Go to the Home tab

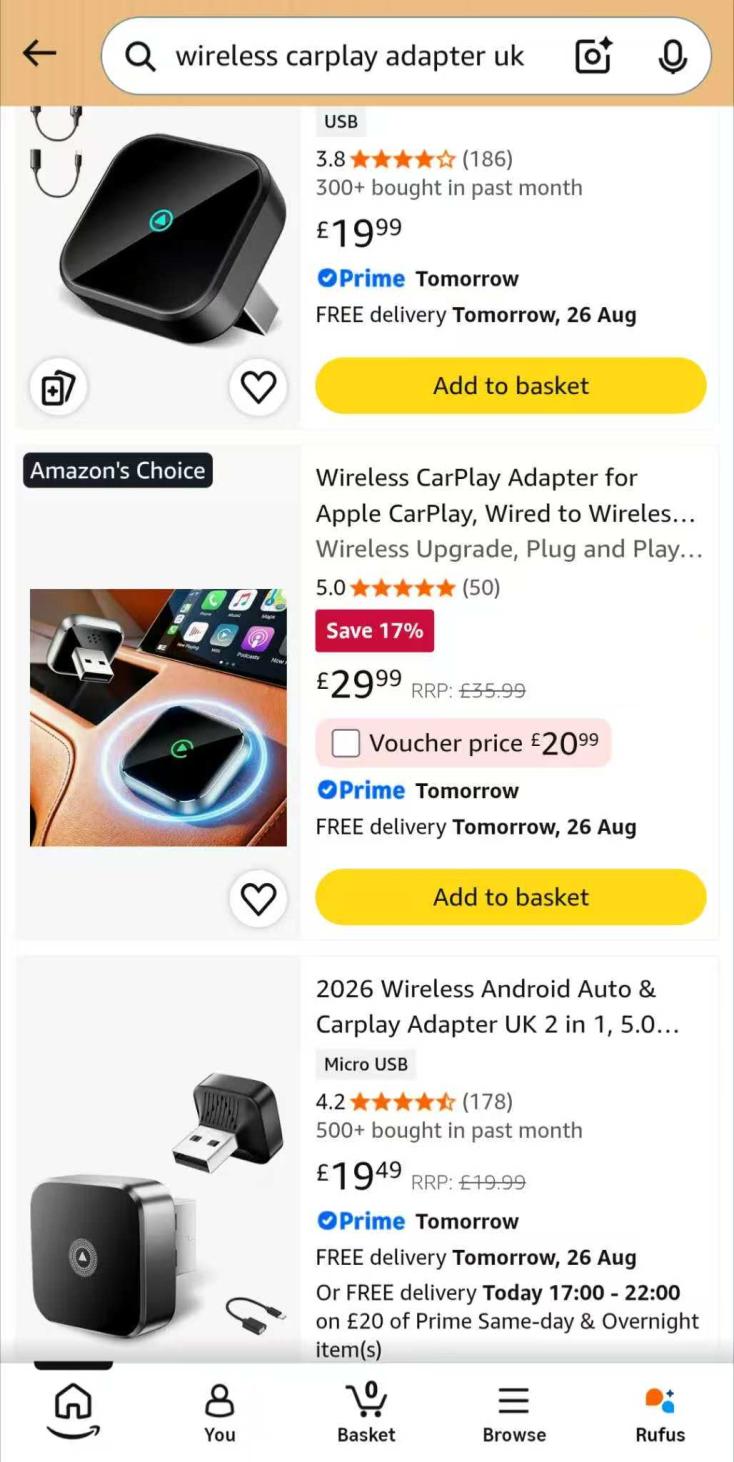click(73, 1411)
